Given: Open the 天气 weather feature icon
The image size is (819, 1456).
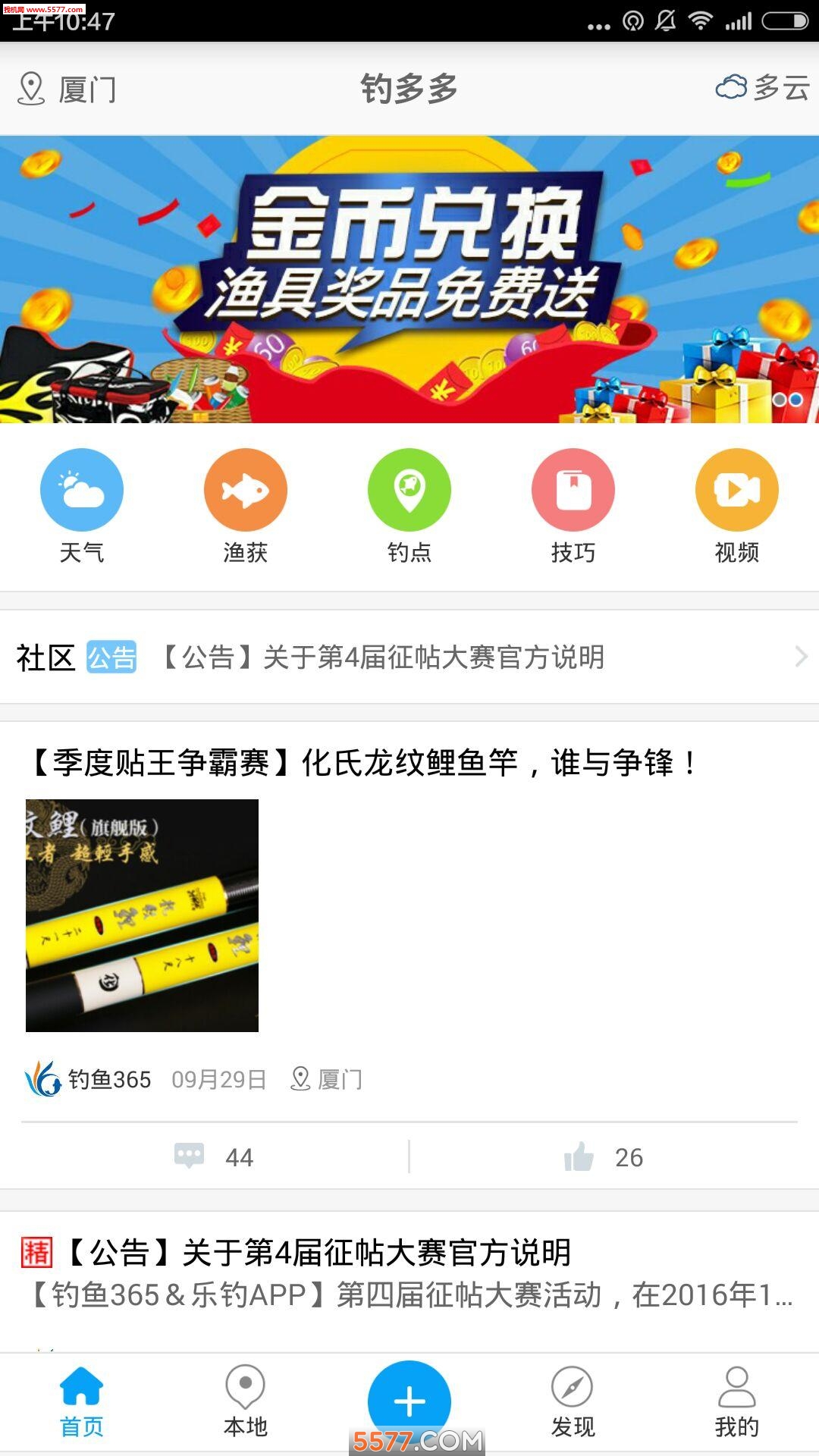Looking at the screenshot, I should (x=81, y=489).
